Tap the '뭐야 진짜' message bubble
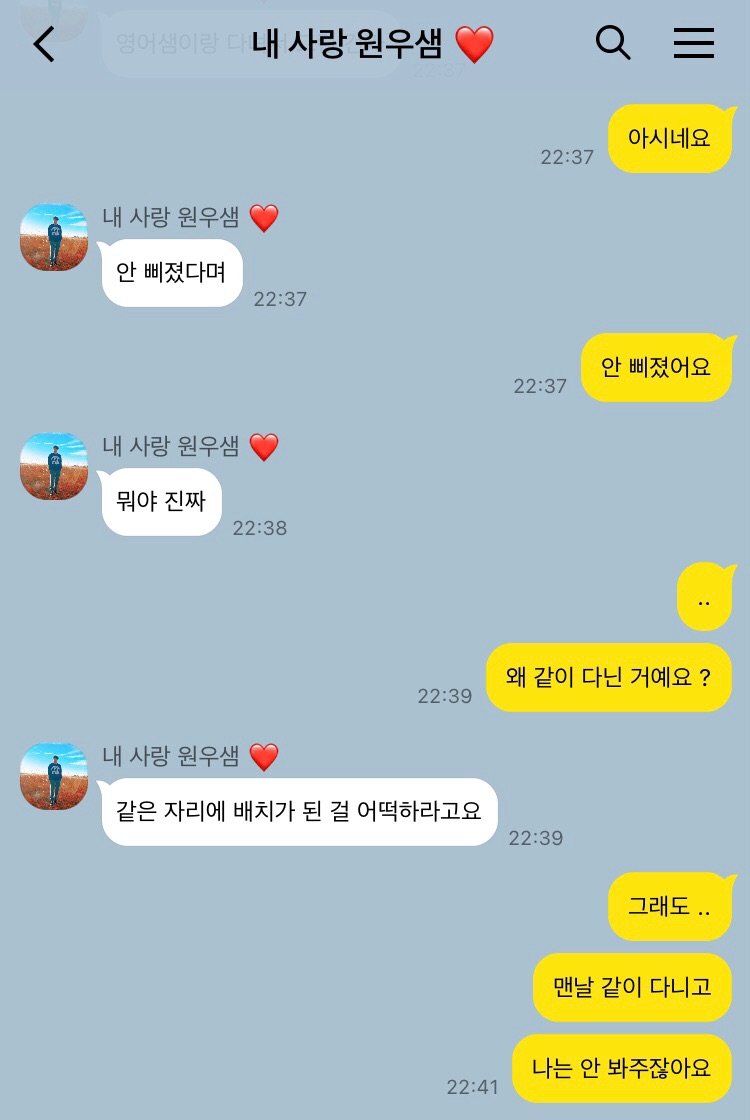The height and width of the screenshot is (1120, 750). pos(161,501)
